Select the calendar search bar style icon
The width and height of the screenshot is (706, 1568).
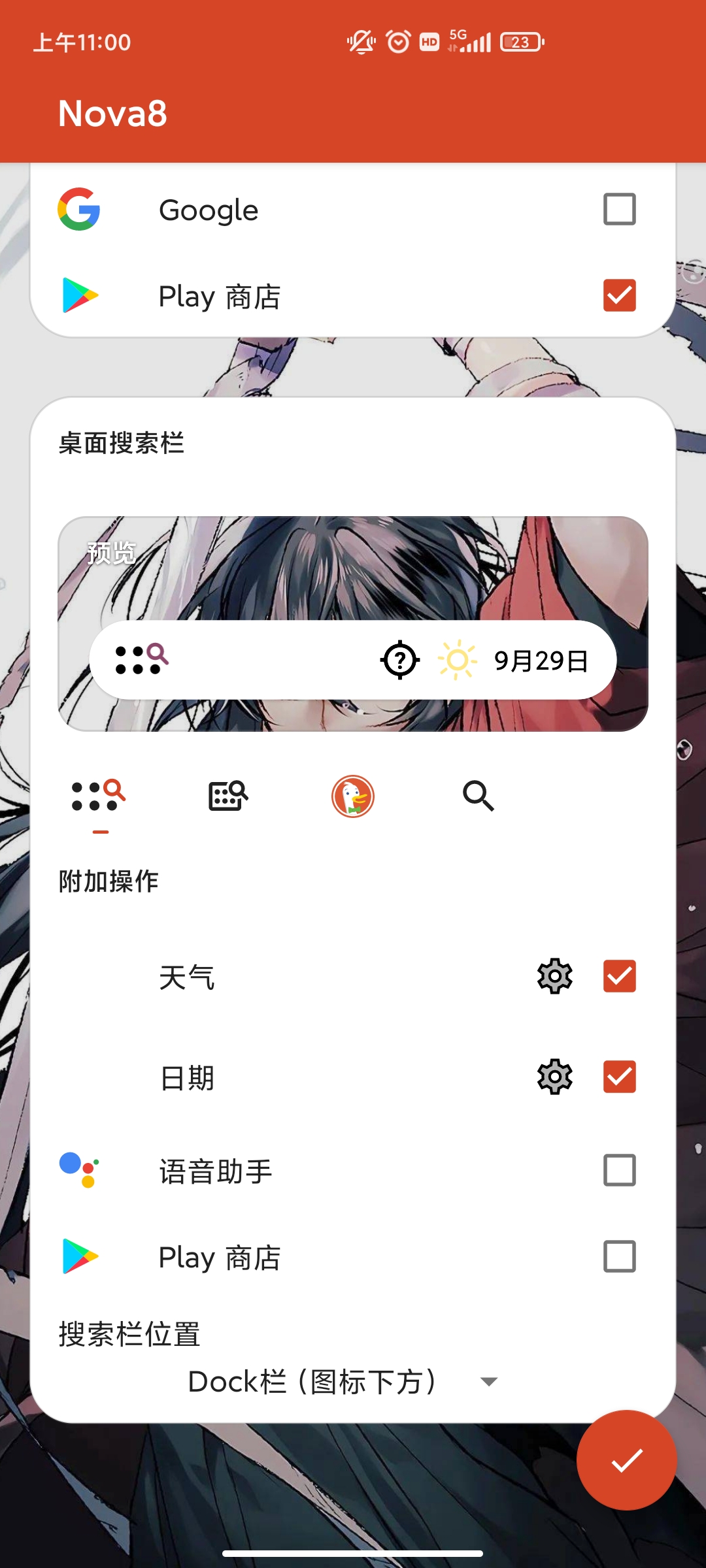[227, 796]
